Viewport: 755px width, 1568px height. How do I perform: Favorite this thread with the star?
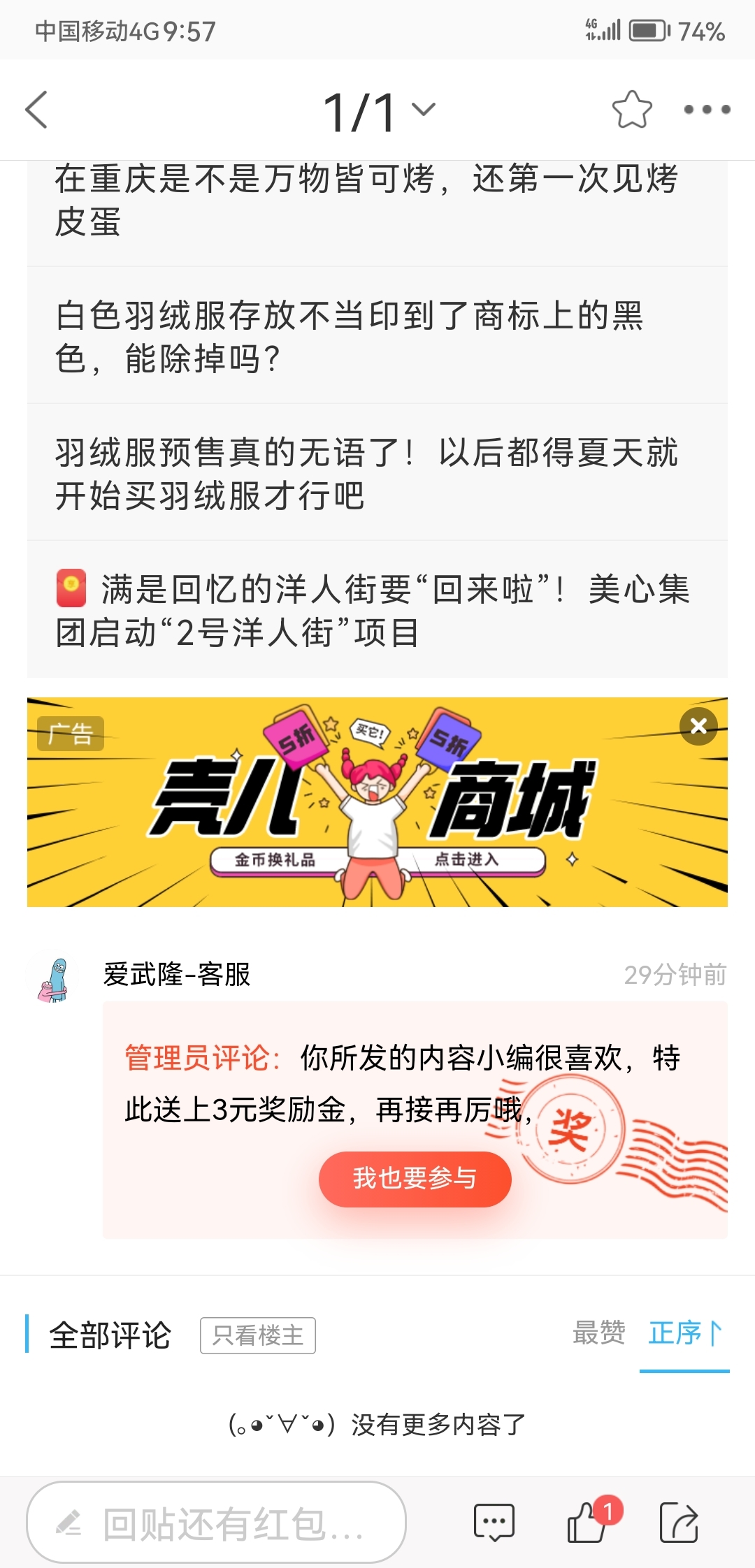(x=631, y=110)
